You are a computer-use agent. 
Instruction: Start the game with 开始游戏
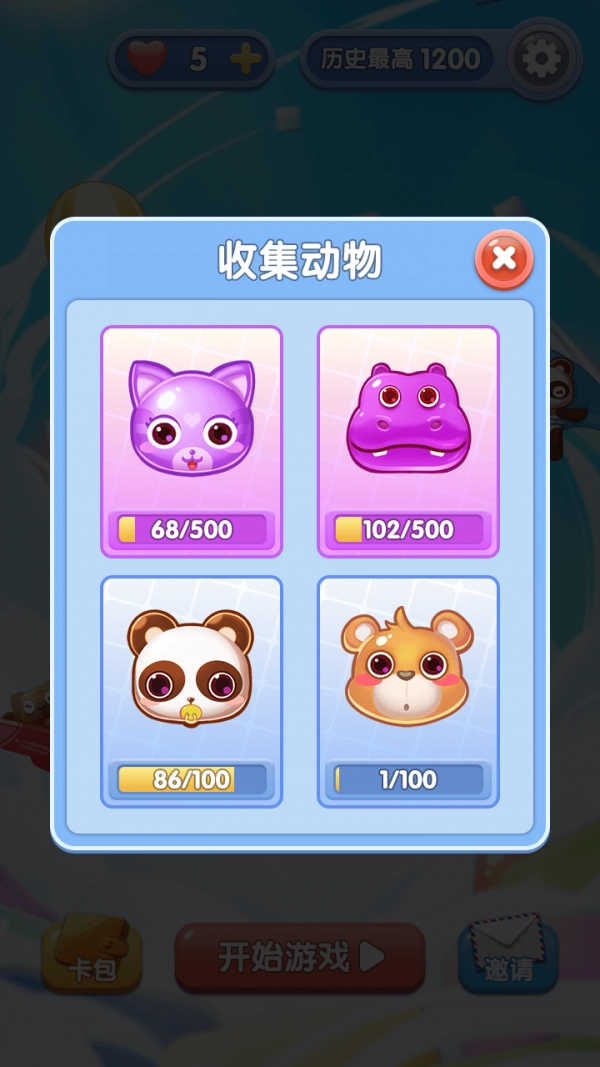300,957
